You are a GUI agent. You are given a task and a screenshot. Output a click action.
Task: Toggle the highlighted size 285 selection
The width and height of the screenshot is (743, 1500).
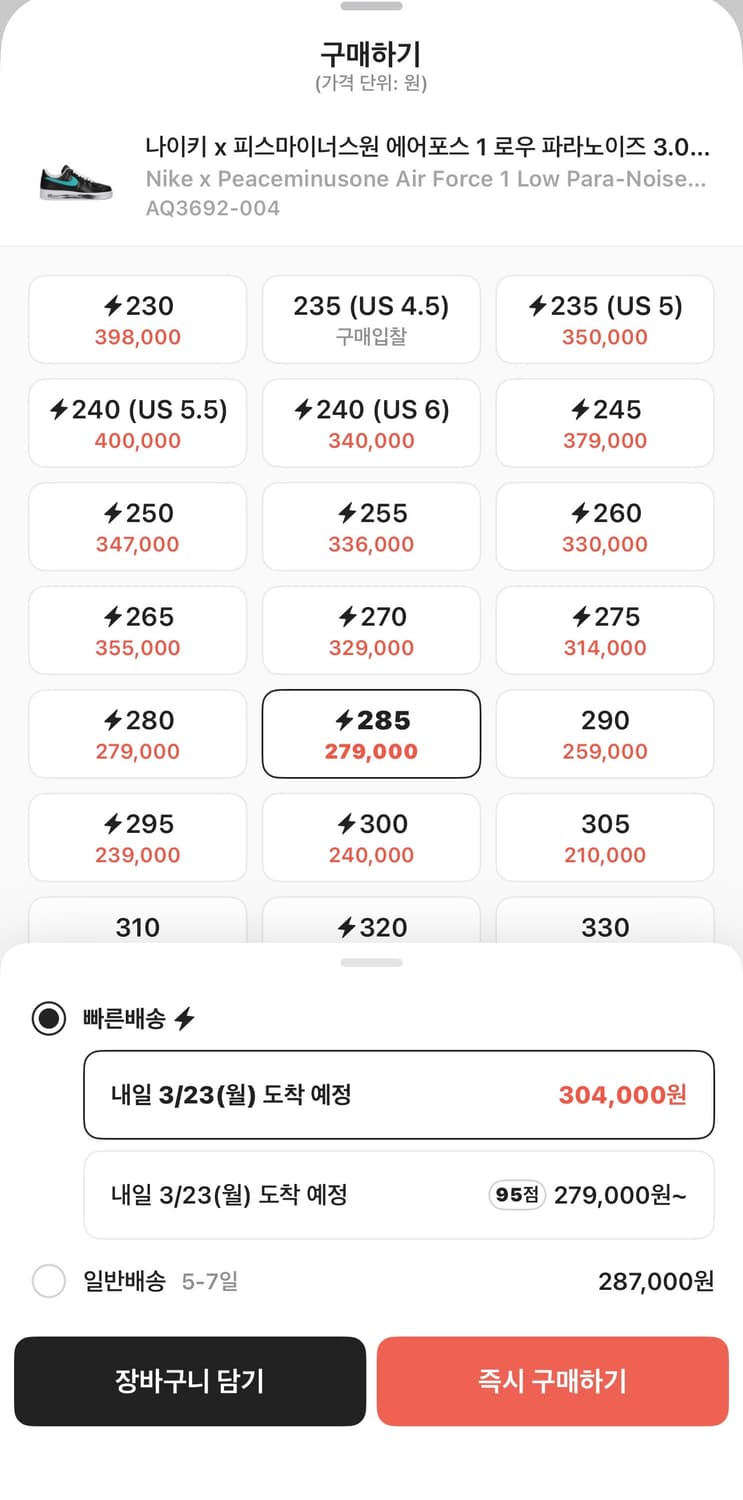click(x=371, y=733)
